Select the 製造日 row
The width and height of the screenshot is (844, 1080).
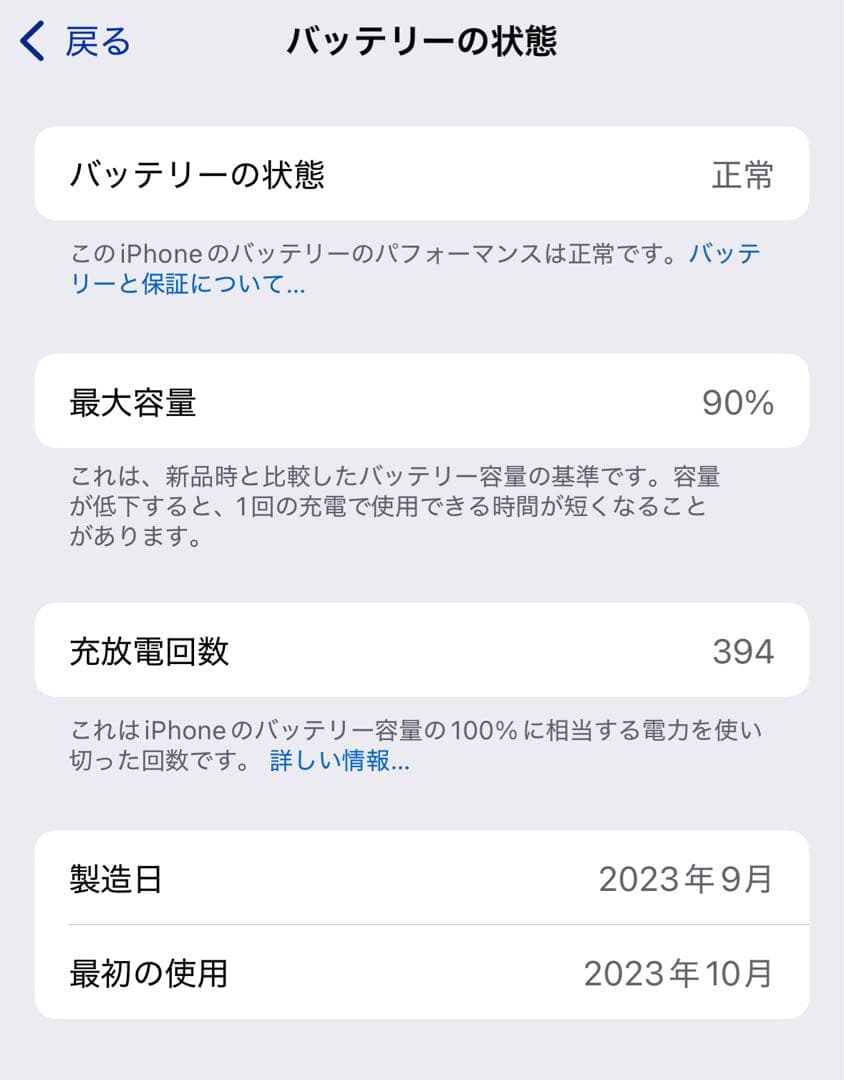click(x=422, y=880)
